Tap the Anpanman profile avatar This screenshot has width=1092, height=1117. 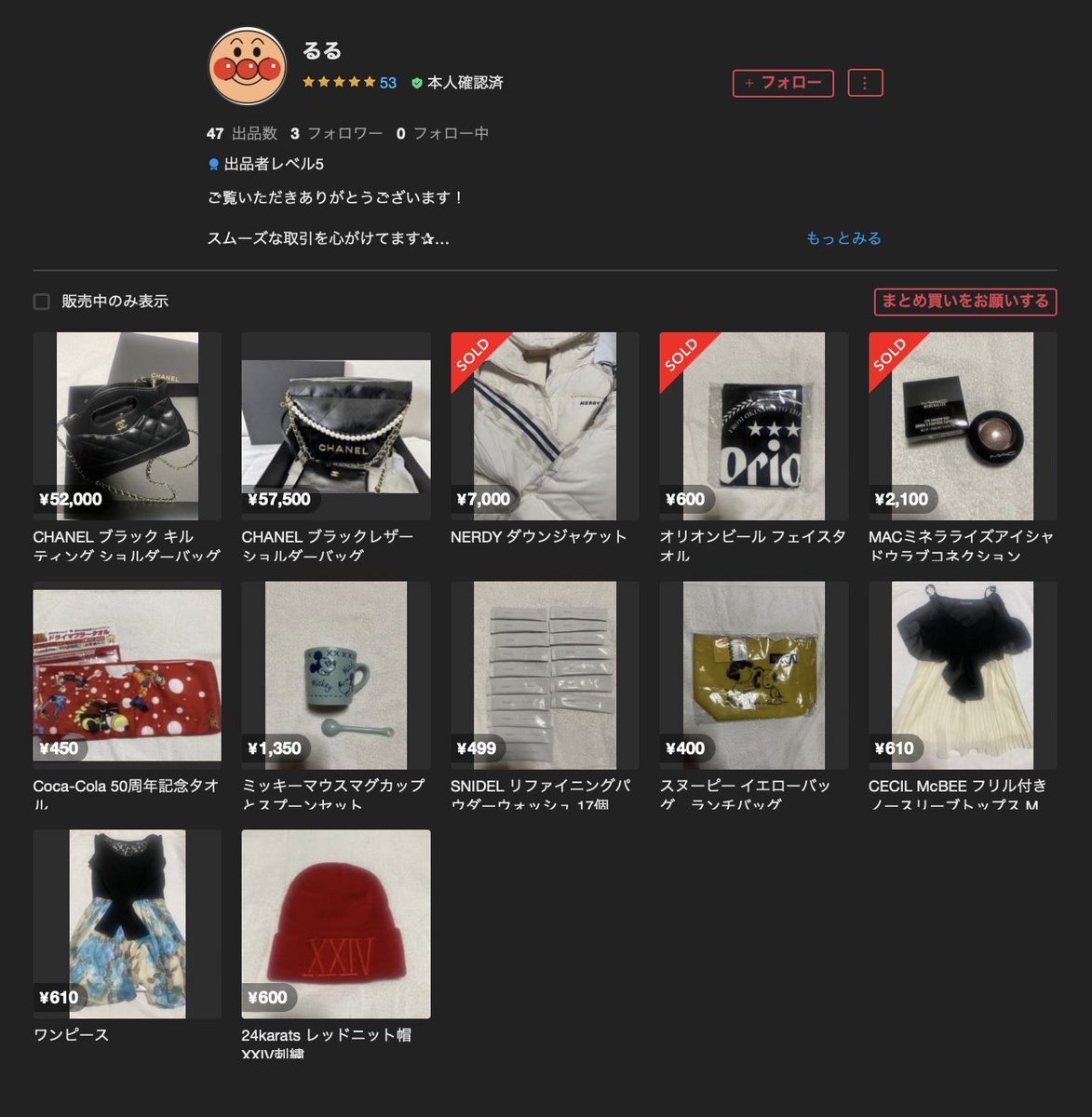pos(247,66)
